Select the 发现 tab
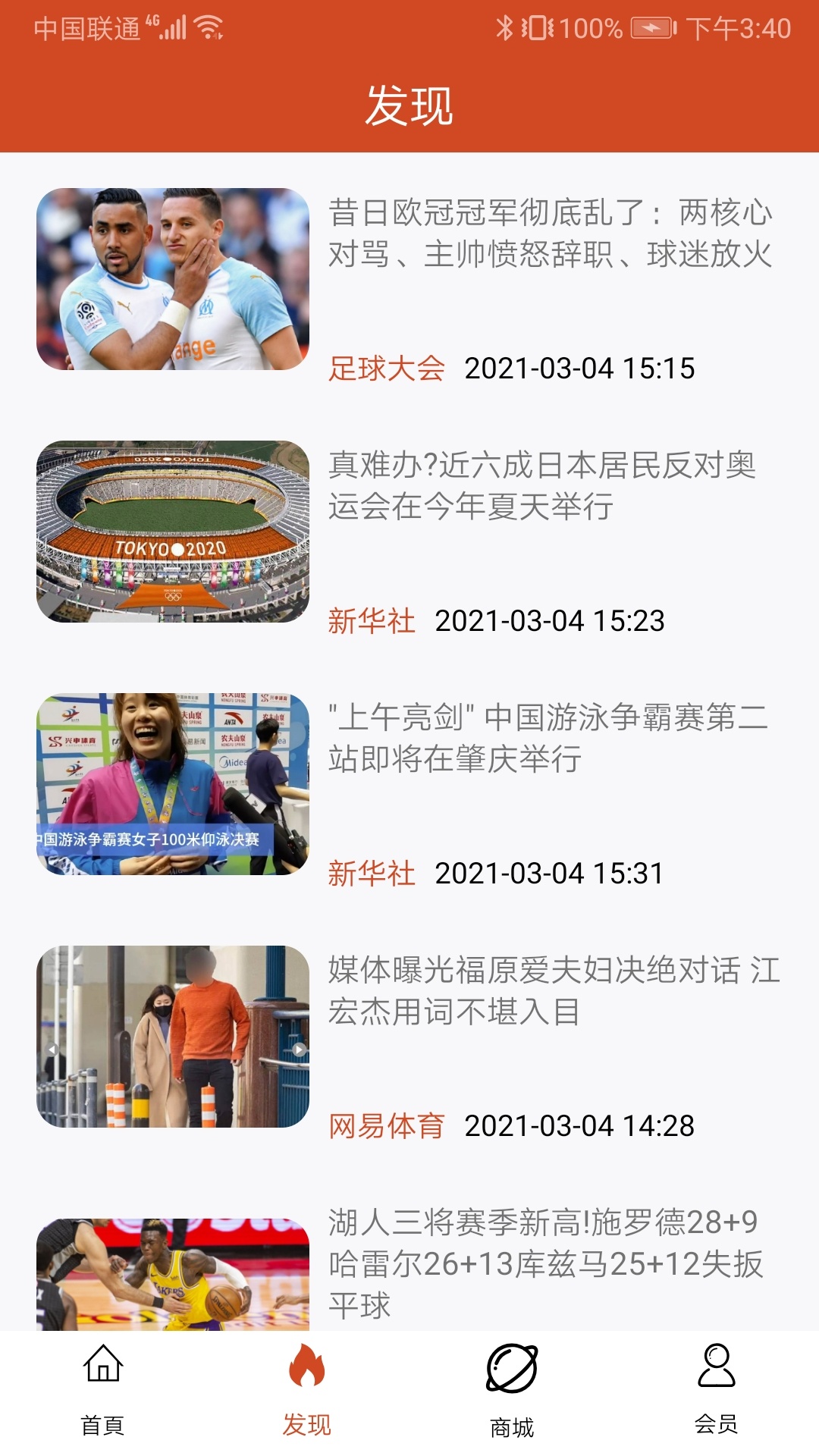 [x=307, y=1389]
